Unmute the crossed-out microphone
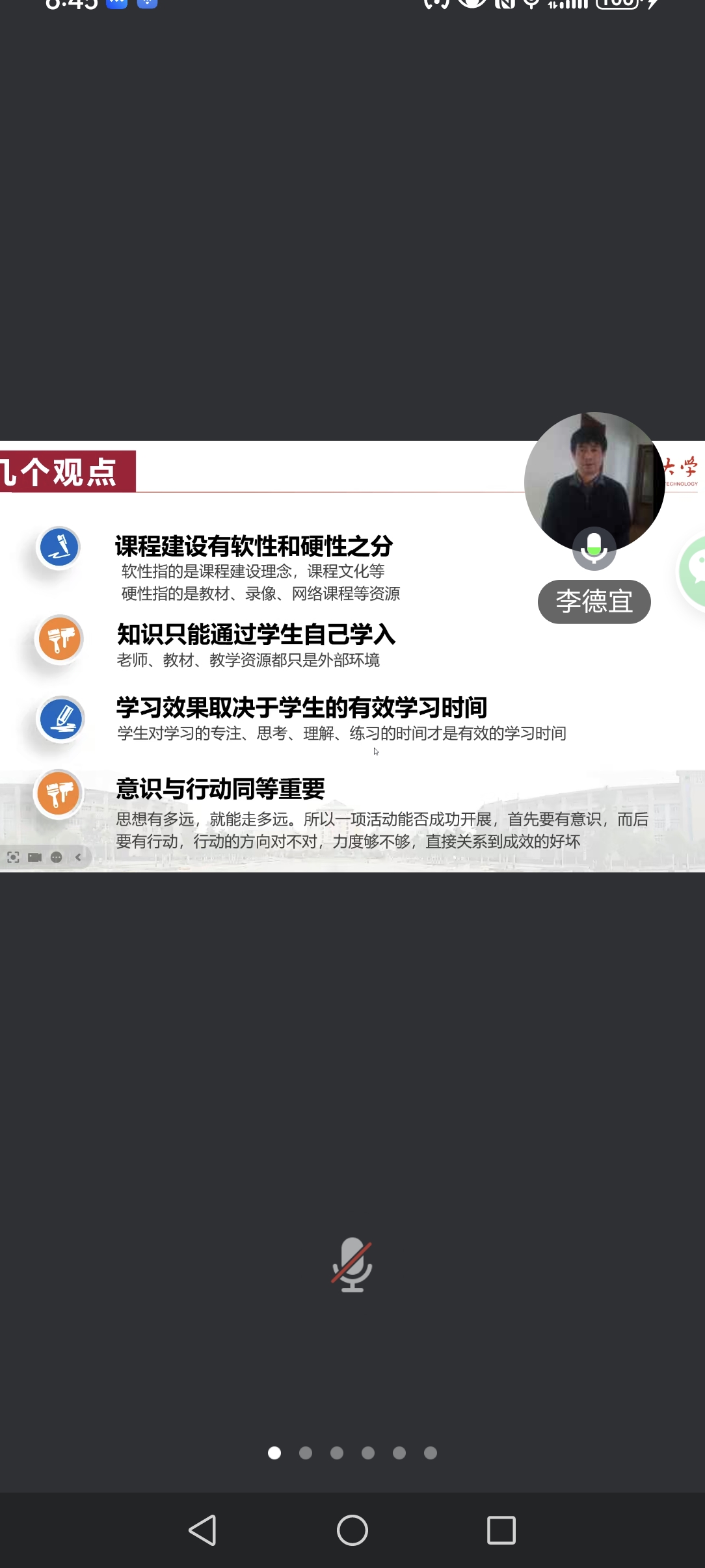The image size is (705, 1568). (x=352, y=1264)
